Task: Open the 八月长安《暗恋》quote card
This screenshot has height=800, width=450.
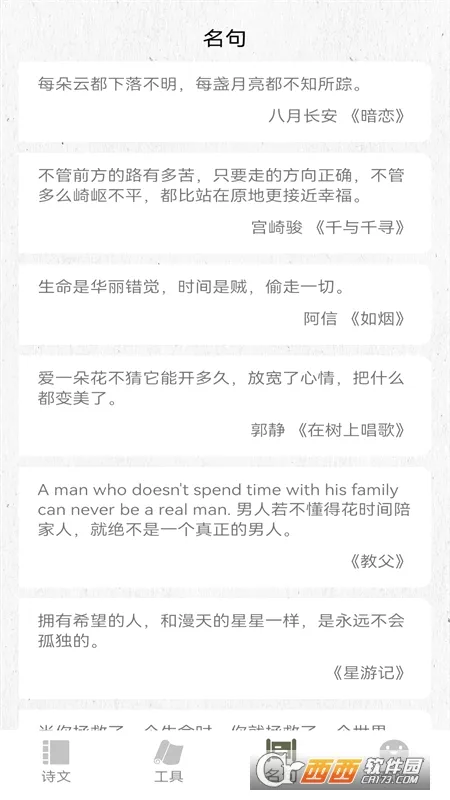Action: click(225, 102)
